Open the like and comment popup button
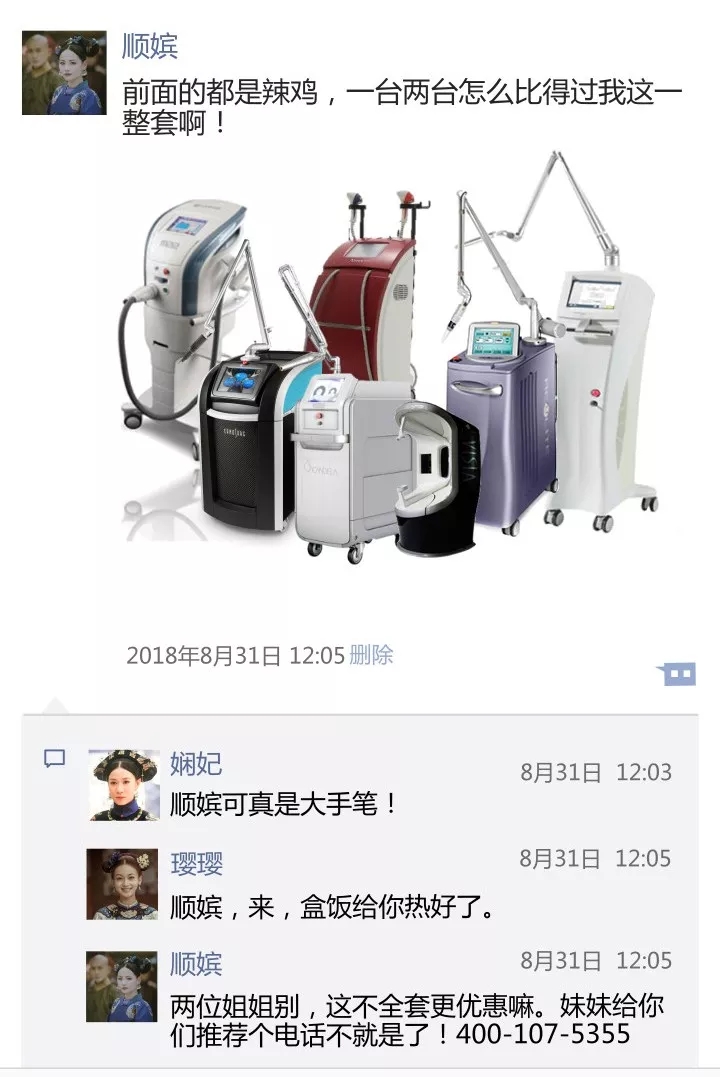This screenshot has width=720, height=1077. click(678, 674)
